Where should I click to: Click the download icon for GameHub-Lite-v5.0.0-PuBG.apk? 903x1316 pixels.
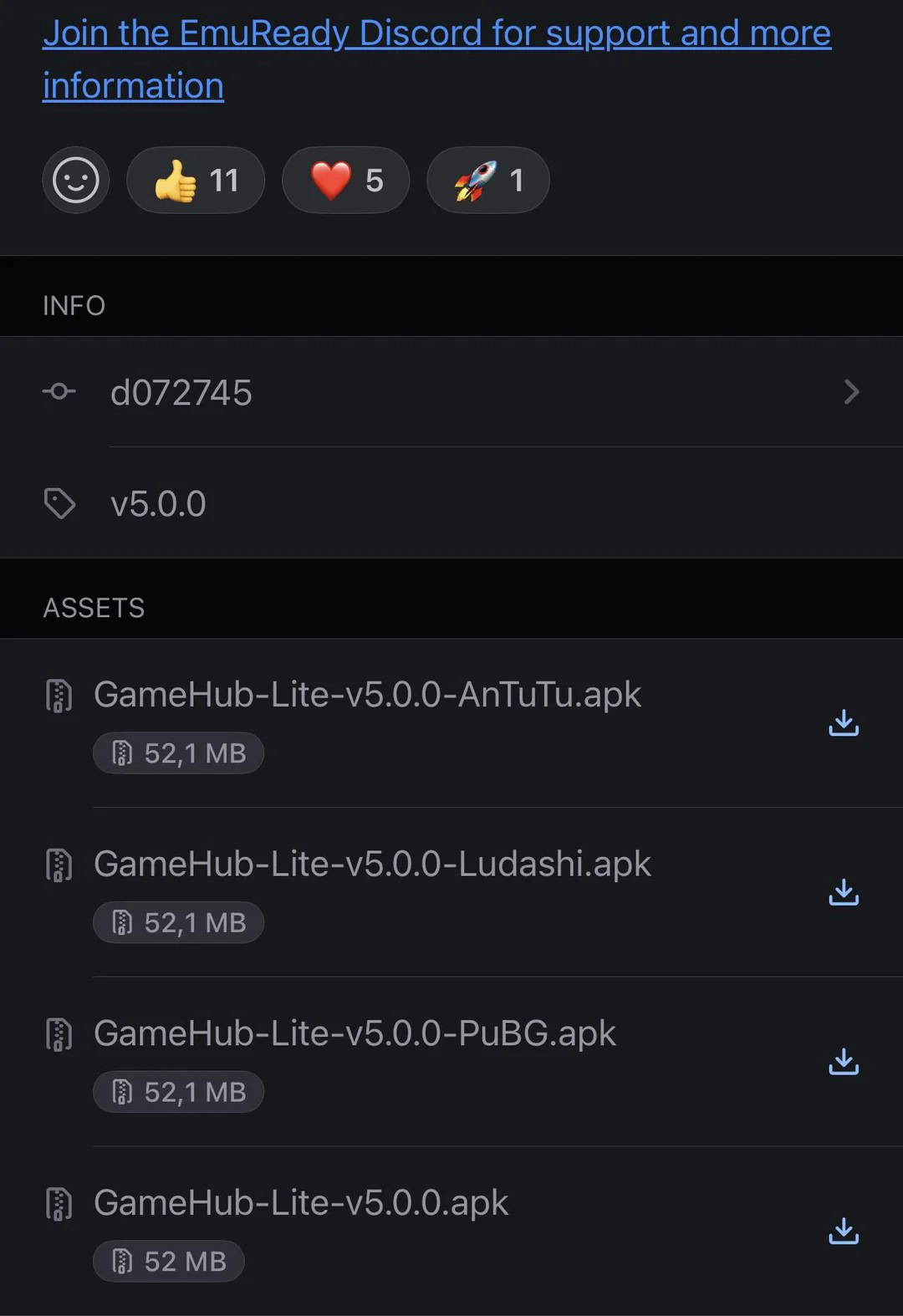click(x=844, y=1062)
